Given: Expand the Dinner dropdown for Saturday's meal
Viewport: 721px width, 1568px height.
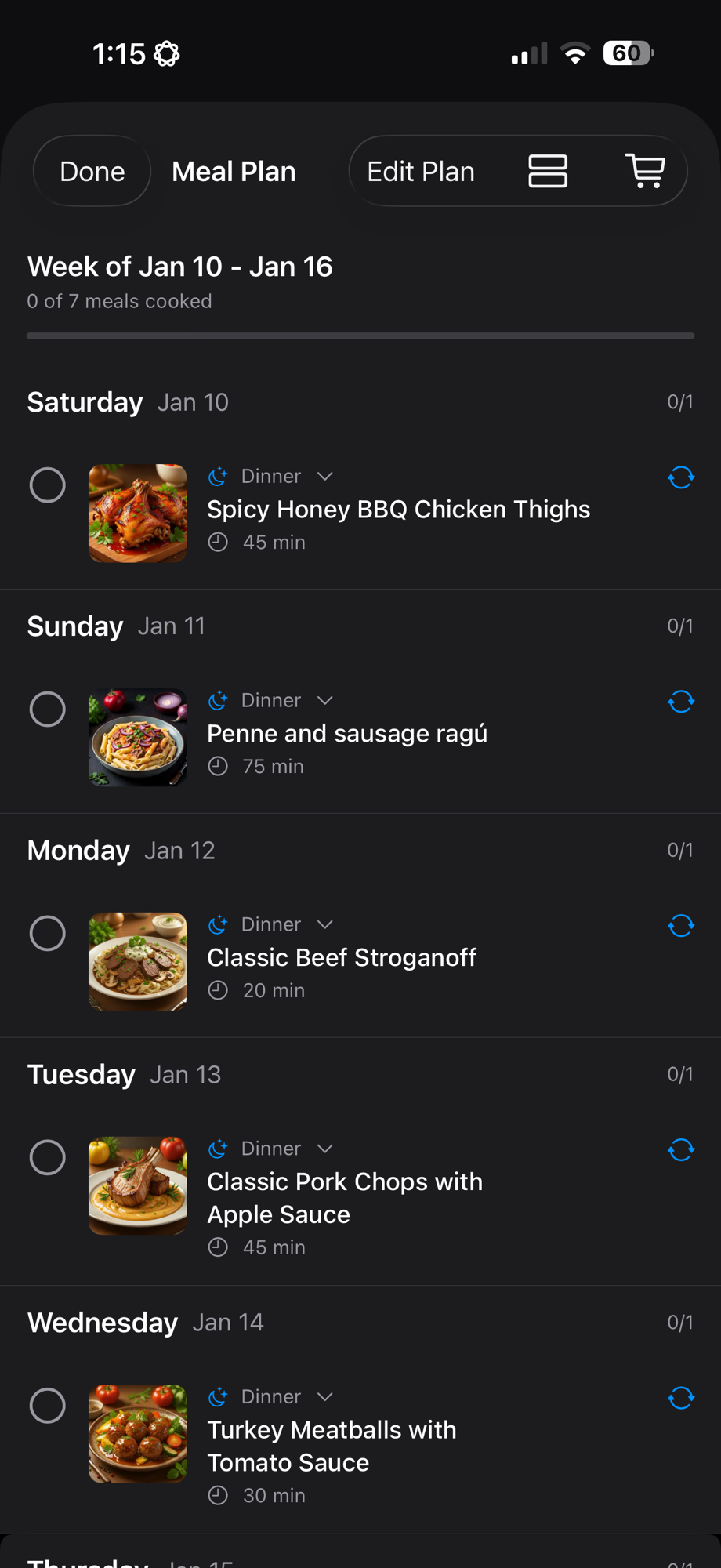Looking at the screenshot, I should [324, 477].
